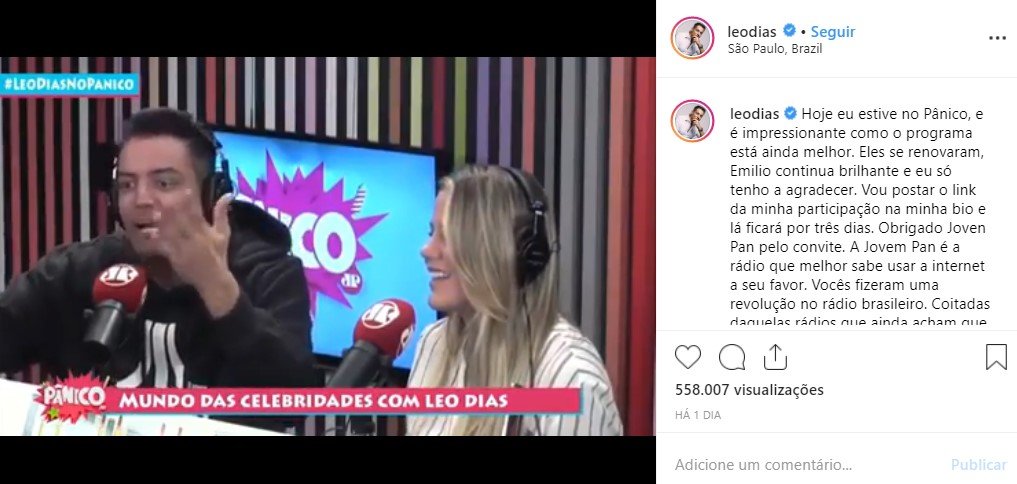Bookmark this post
The height and width of the screenshot is (484, 1017).
(996, 357)
